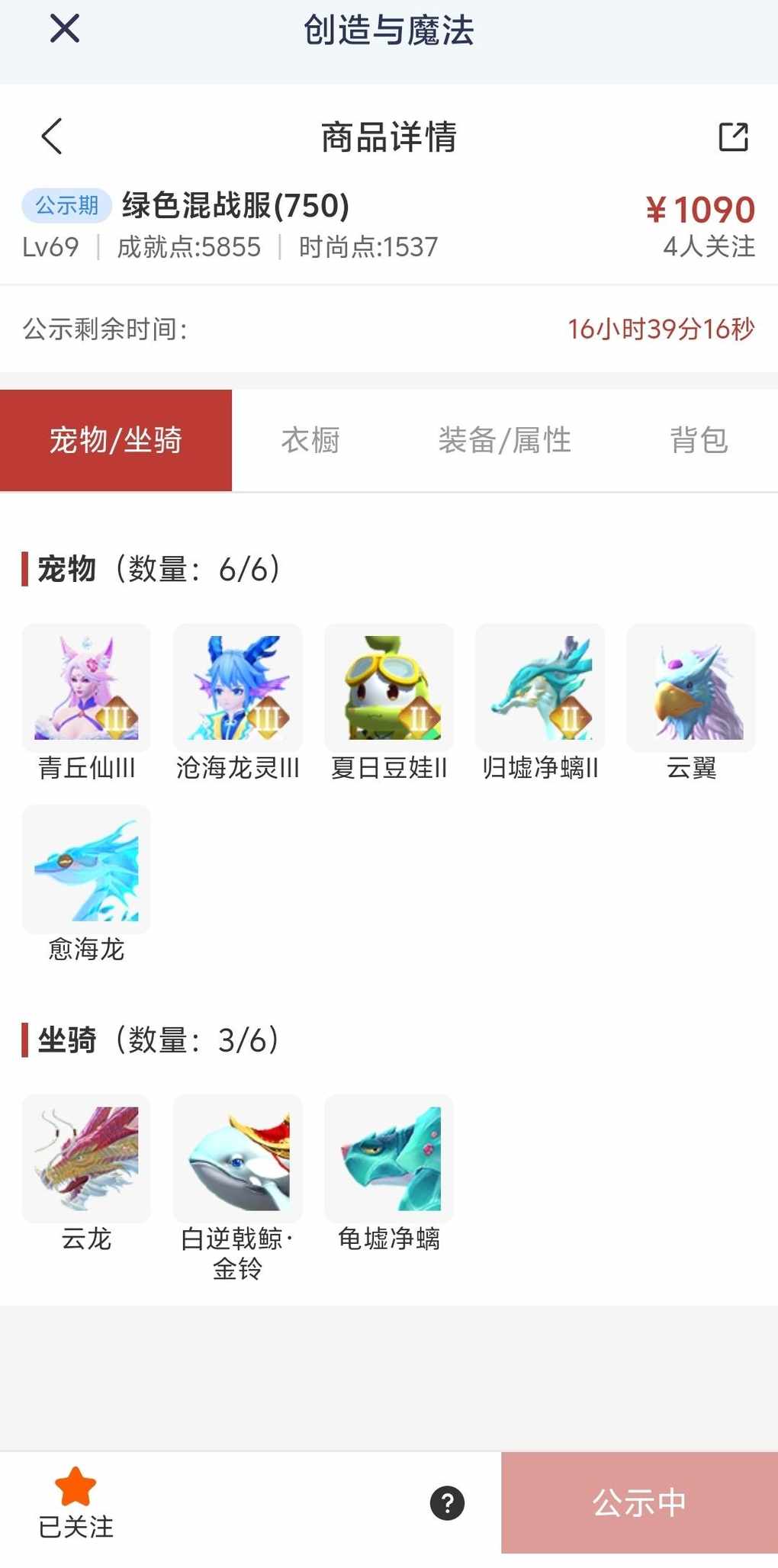Image resolution: width=778 pixels, height=1568 pixels.
Task: Select the 宠物/坐骑 tab
Action: tap(116, 440)
